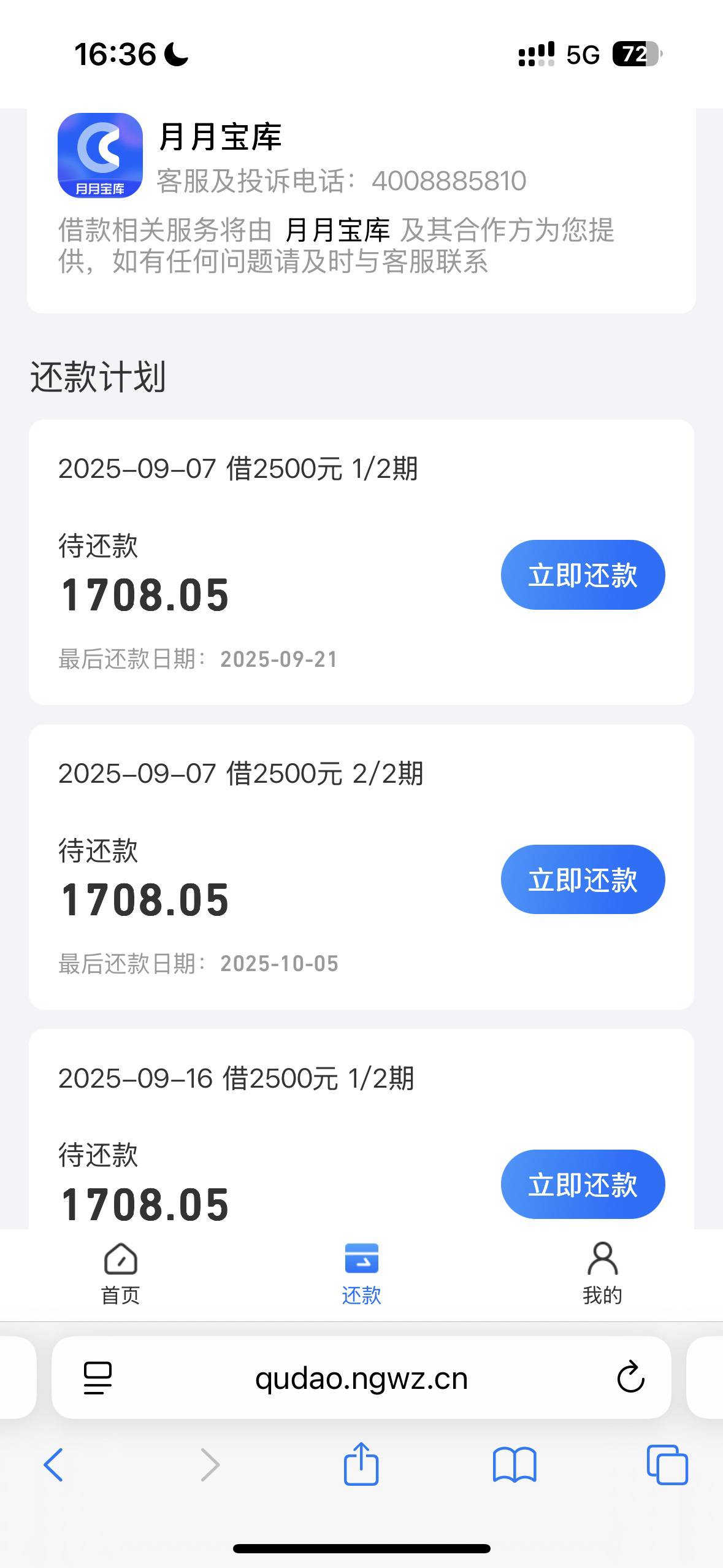Tap 立即还款 for the 2025-10-05 due installment
The height and width of the screenshot is (1568, 723).
(583, 879)
